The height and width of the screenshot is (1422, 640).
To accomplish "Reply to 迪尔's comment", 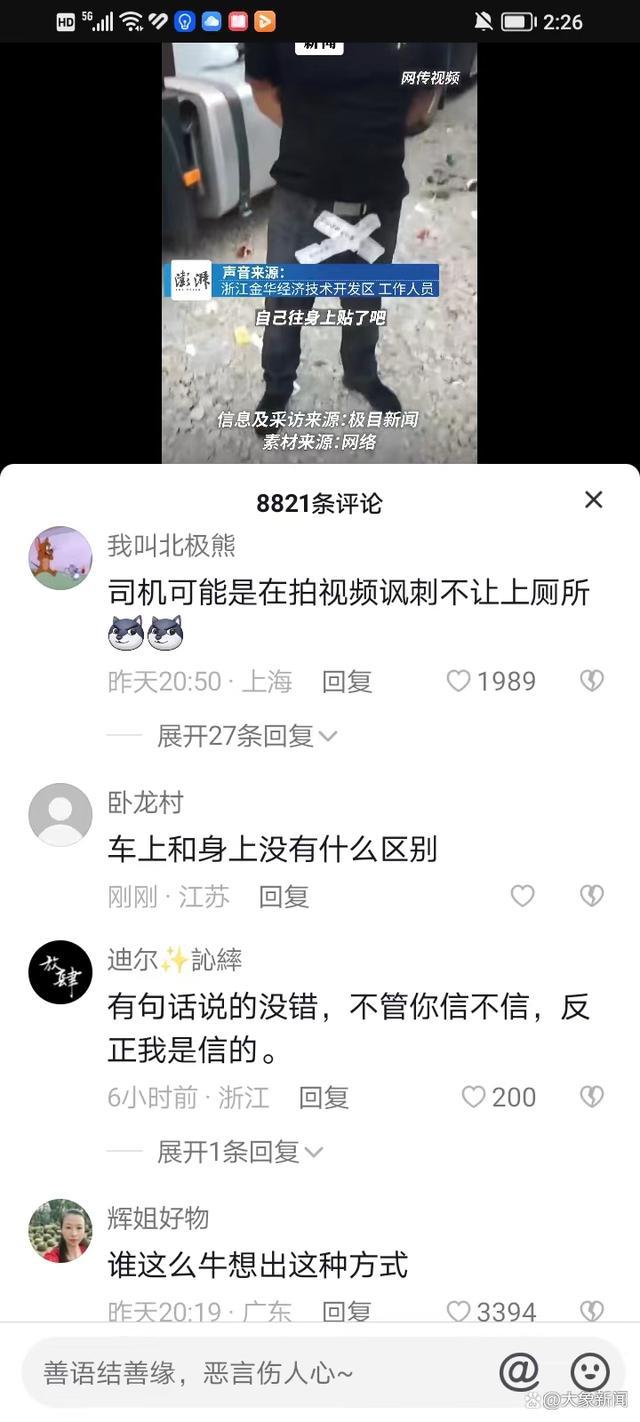I will tap(324, 1098).
